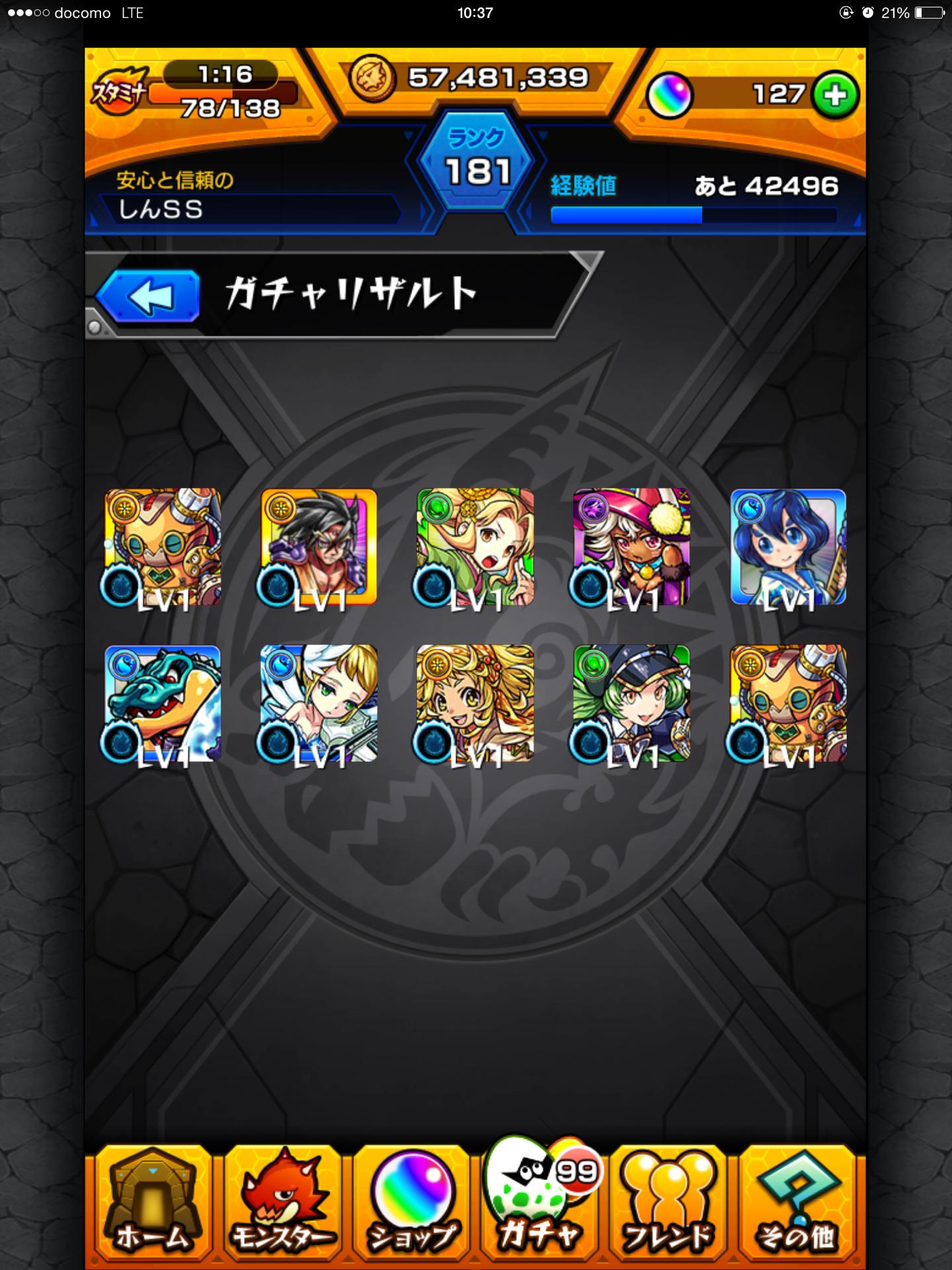952x1270 pixels.
Task: Open the green-haired girl with navy cap
Action: point(631,703)
